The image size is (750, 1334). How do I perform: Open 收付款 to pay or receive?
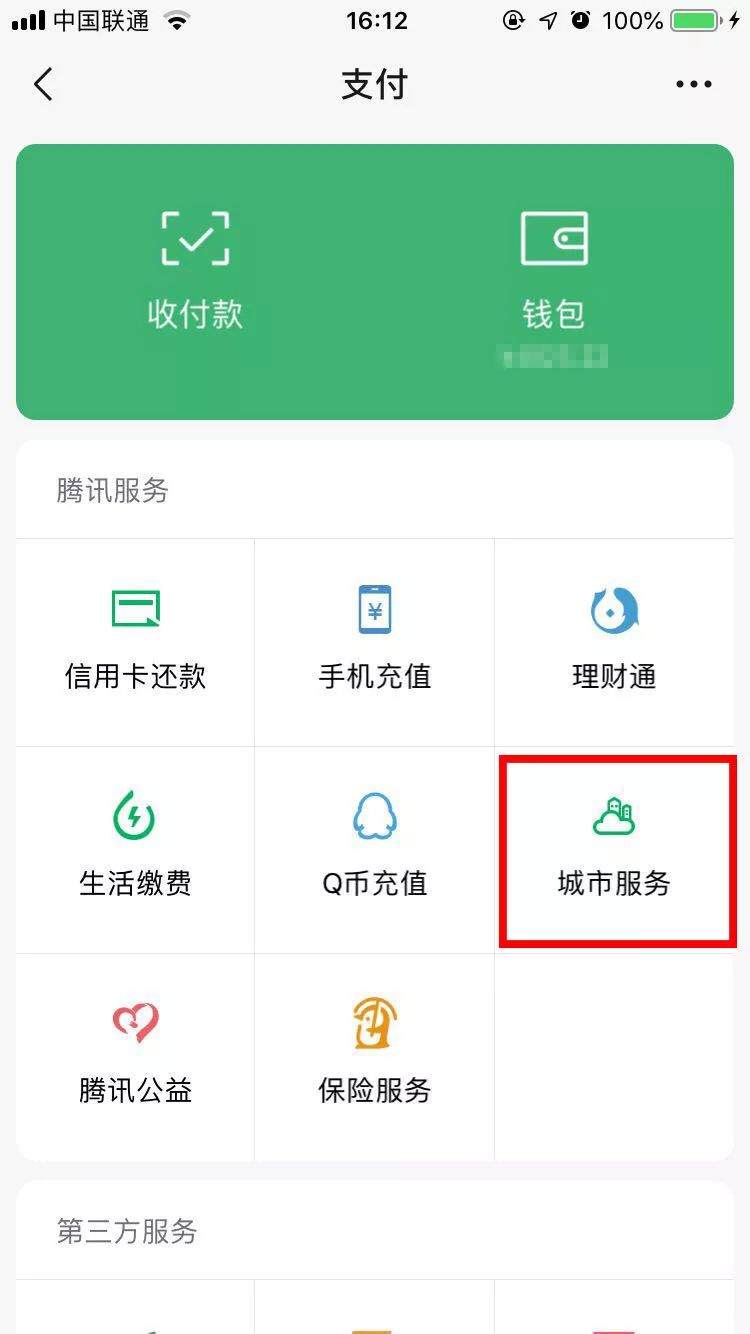tap(195, 271)
